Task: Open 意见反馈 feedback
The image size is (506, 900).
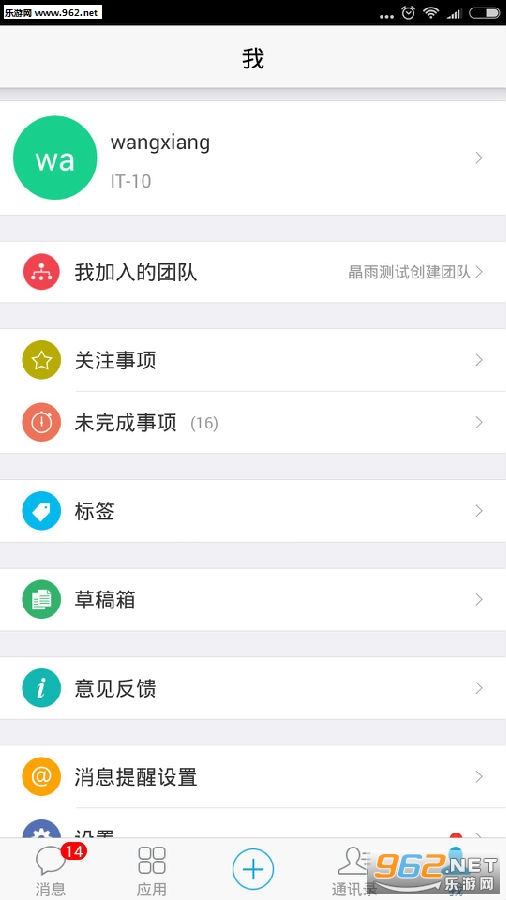Action: [x=253, y=688]
